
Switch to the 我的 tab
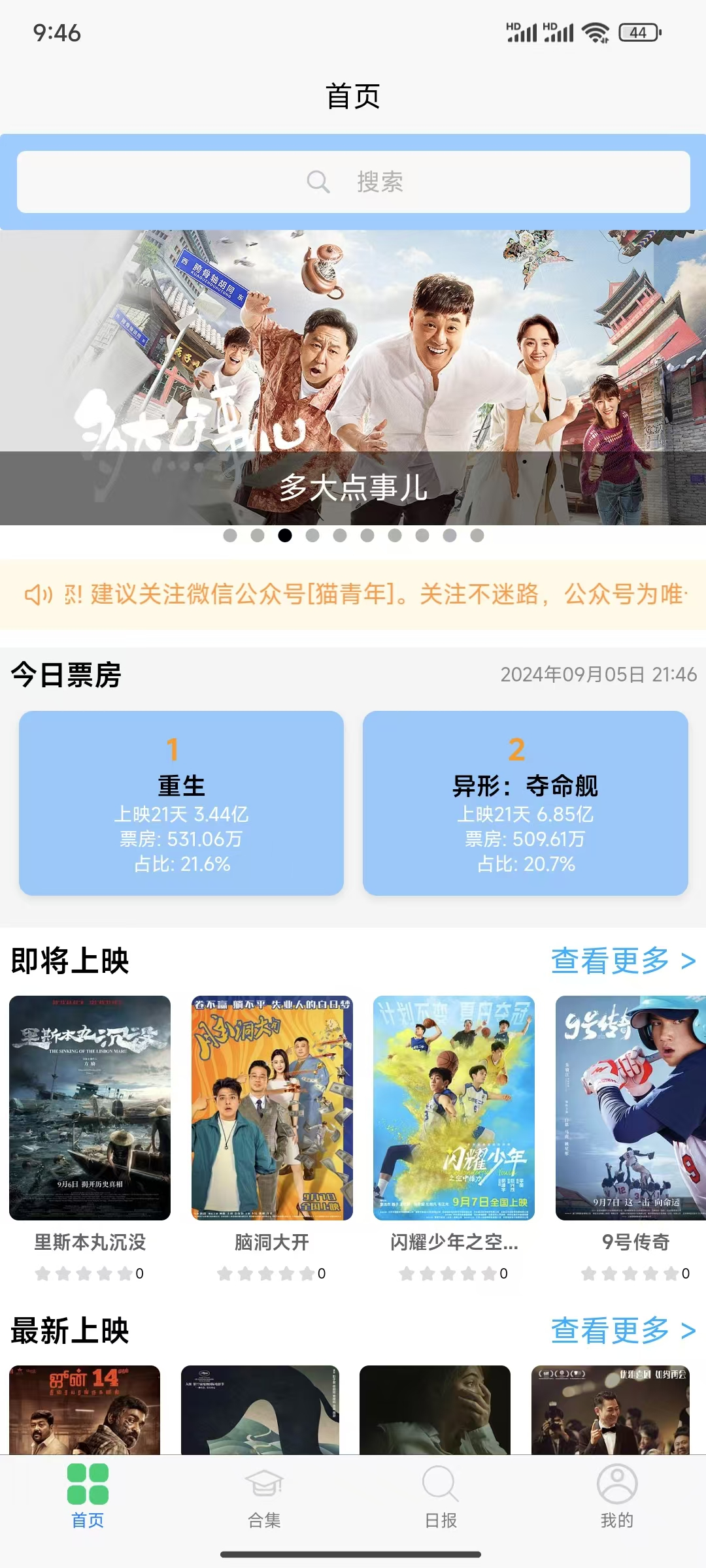point(617,1497)
